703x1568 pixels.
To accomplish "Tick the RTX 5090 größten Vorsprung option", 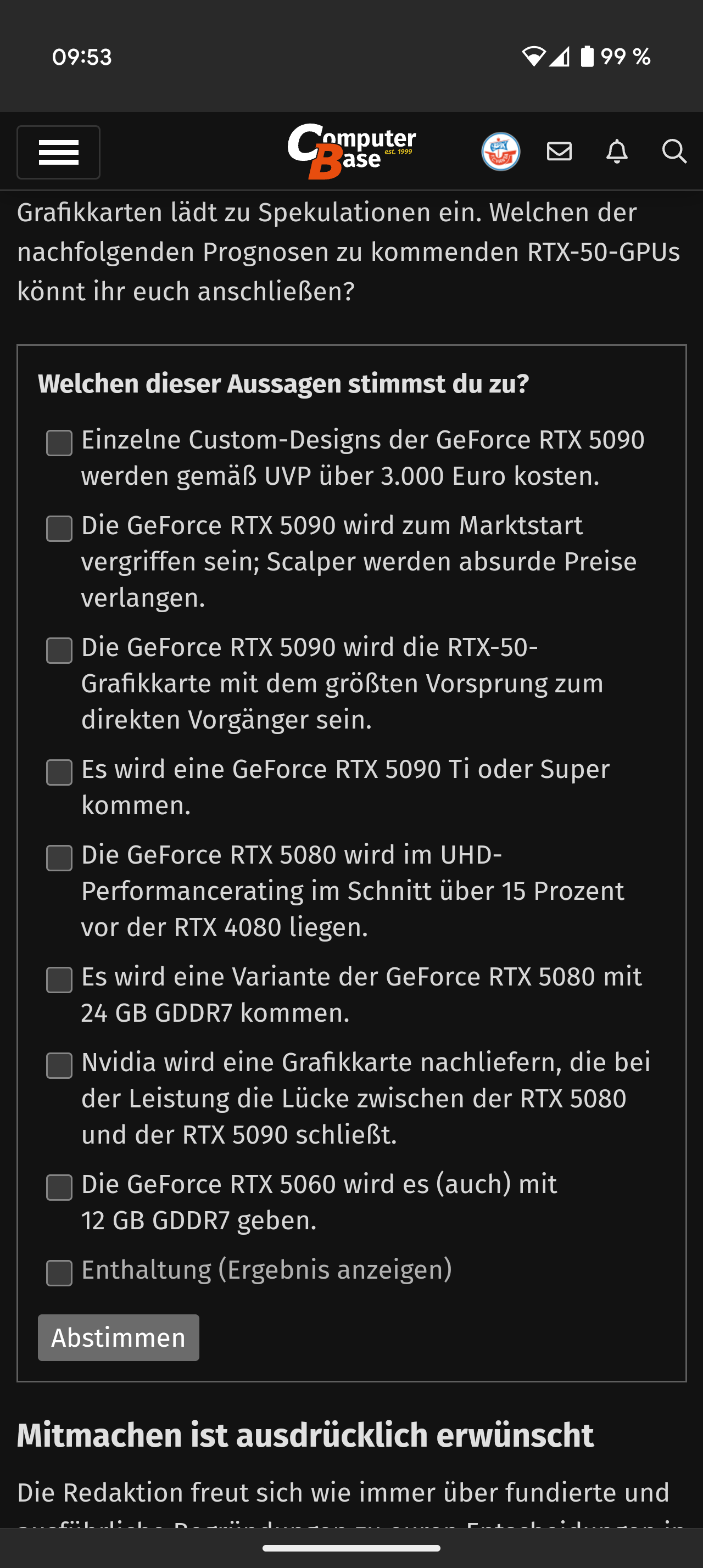I will [60, 651].
